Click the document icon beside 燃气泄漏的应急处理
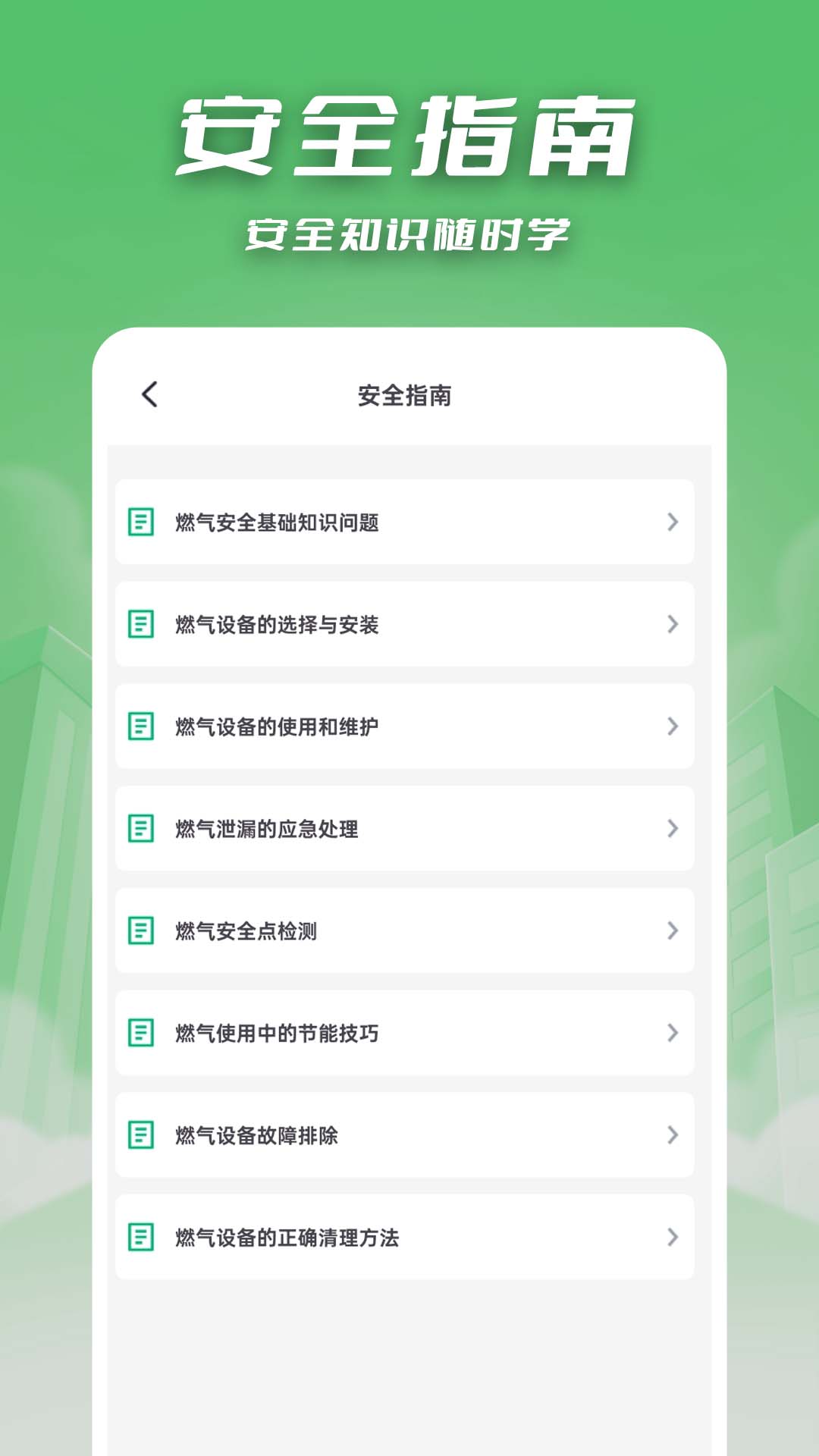The height and width of the screenshot is (1456, 819). (141, 829)
